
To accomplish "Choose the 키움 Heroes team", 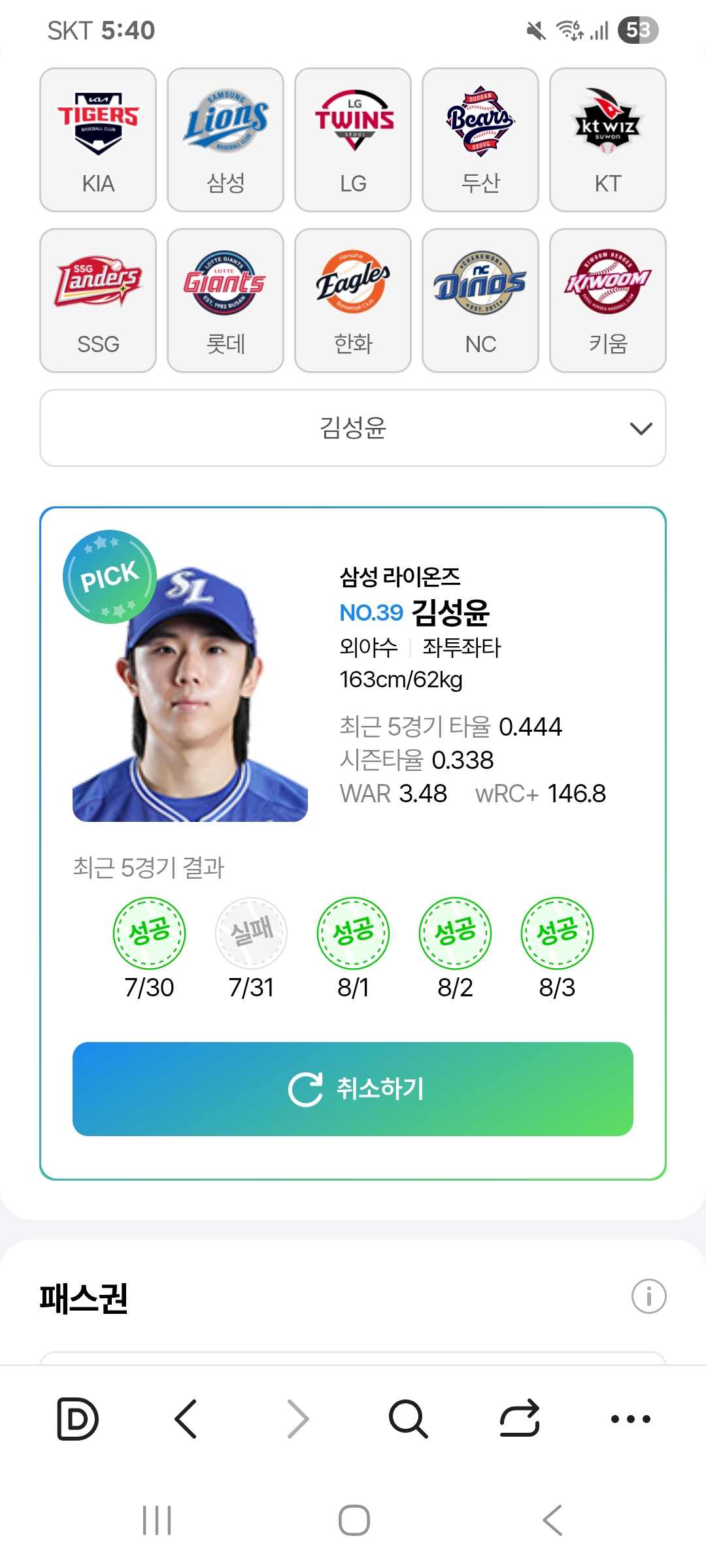I will 608,301.
